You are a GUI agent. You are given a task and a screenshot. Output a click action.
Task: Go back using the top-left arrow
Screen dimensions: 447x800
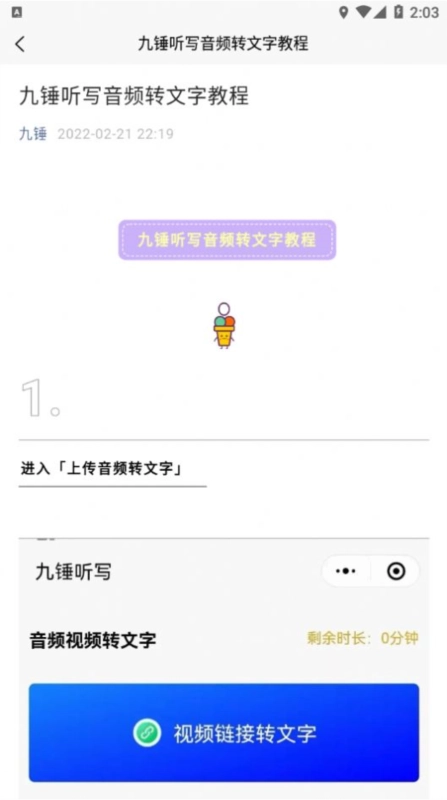coord(20,44)
